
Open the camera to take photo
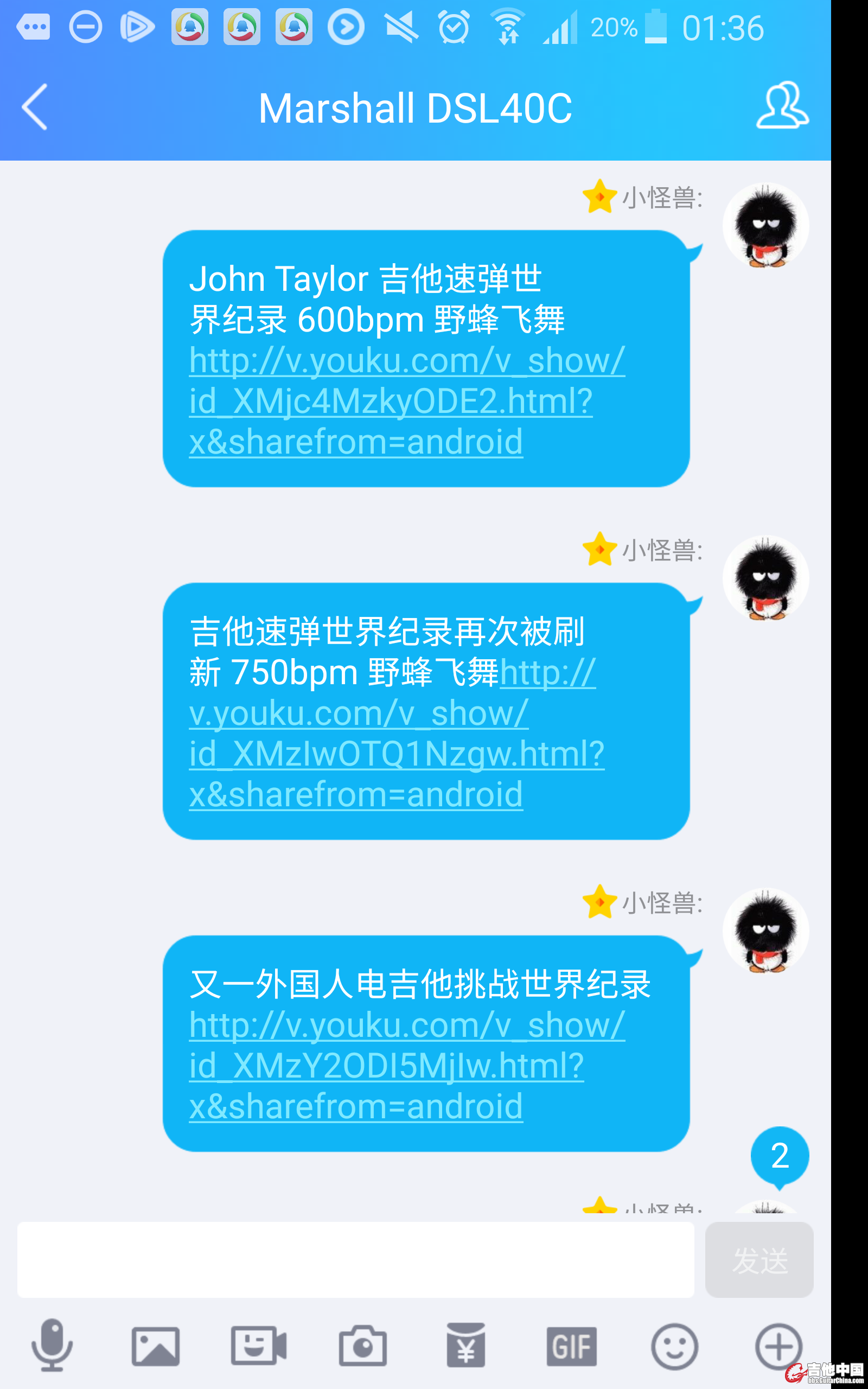[362, 1346]
